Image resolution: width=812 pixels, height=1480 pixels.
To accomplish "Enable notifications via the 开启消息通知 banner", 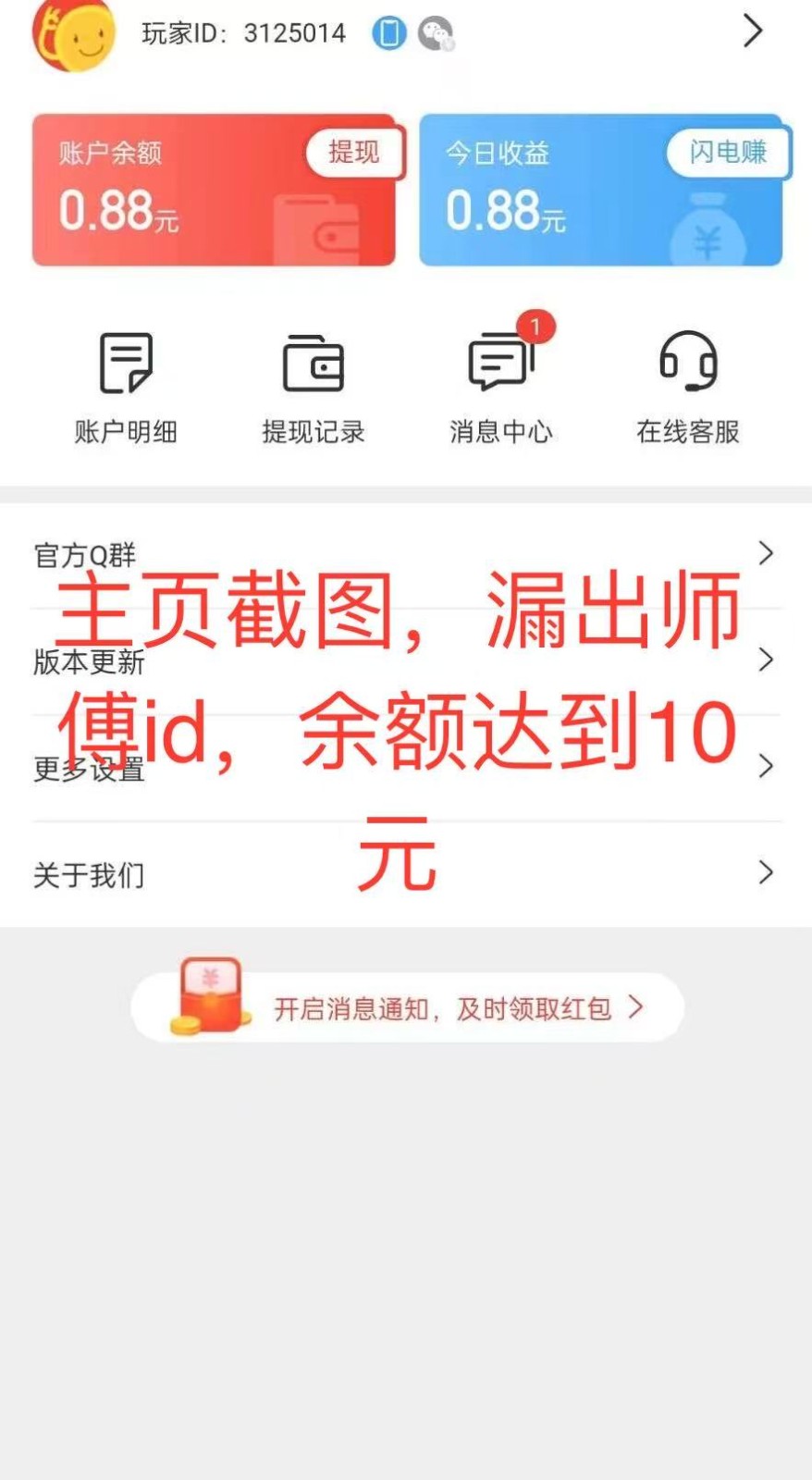I will (442, 1007).
